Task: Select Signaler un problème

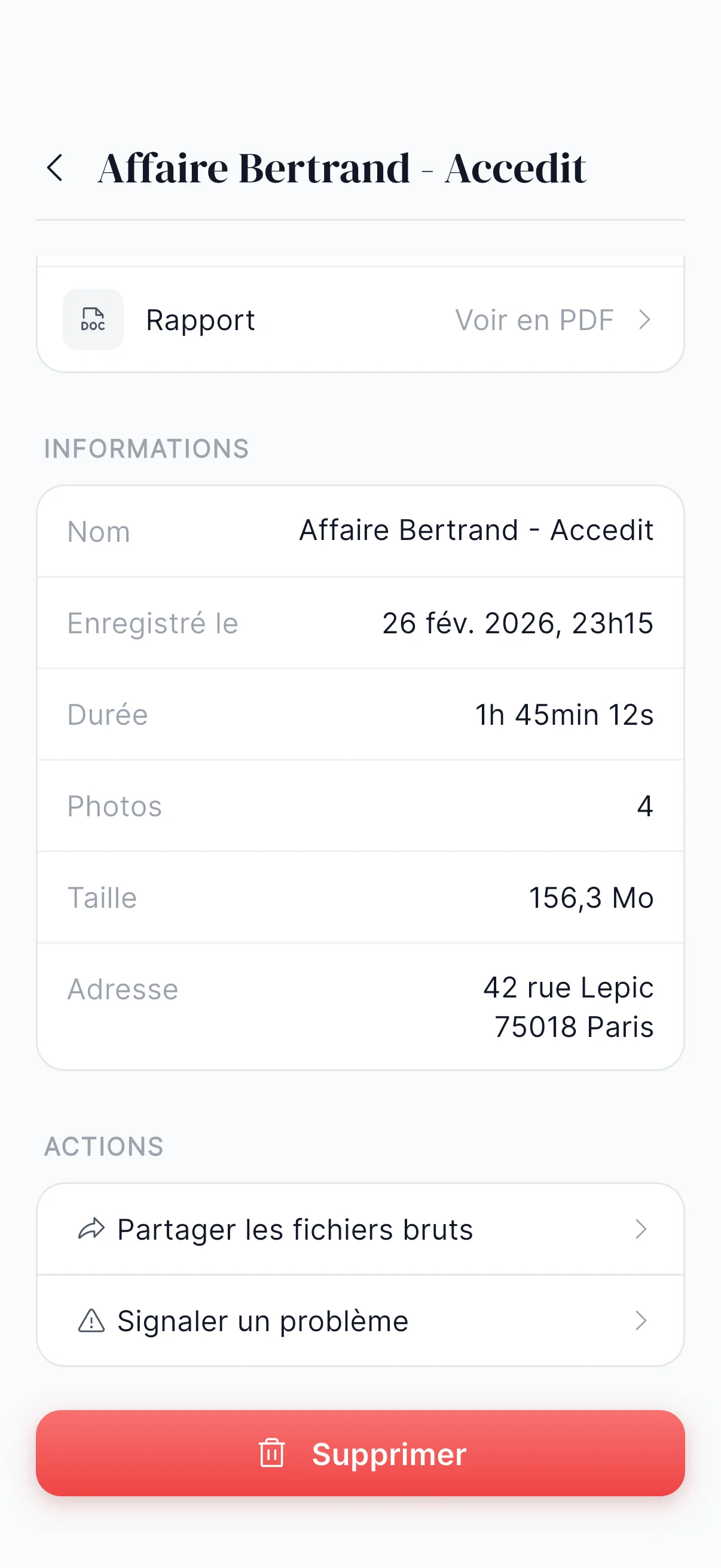Action: pos(263,1320)
